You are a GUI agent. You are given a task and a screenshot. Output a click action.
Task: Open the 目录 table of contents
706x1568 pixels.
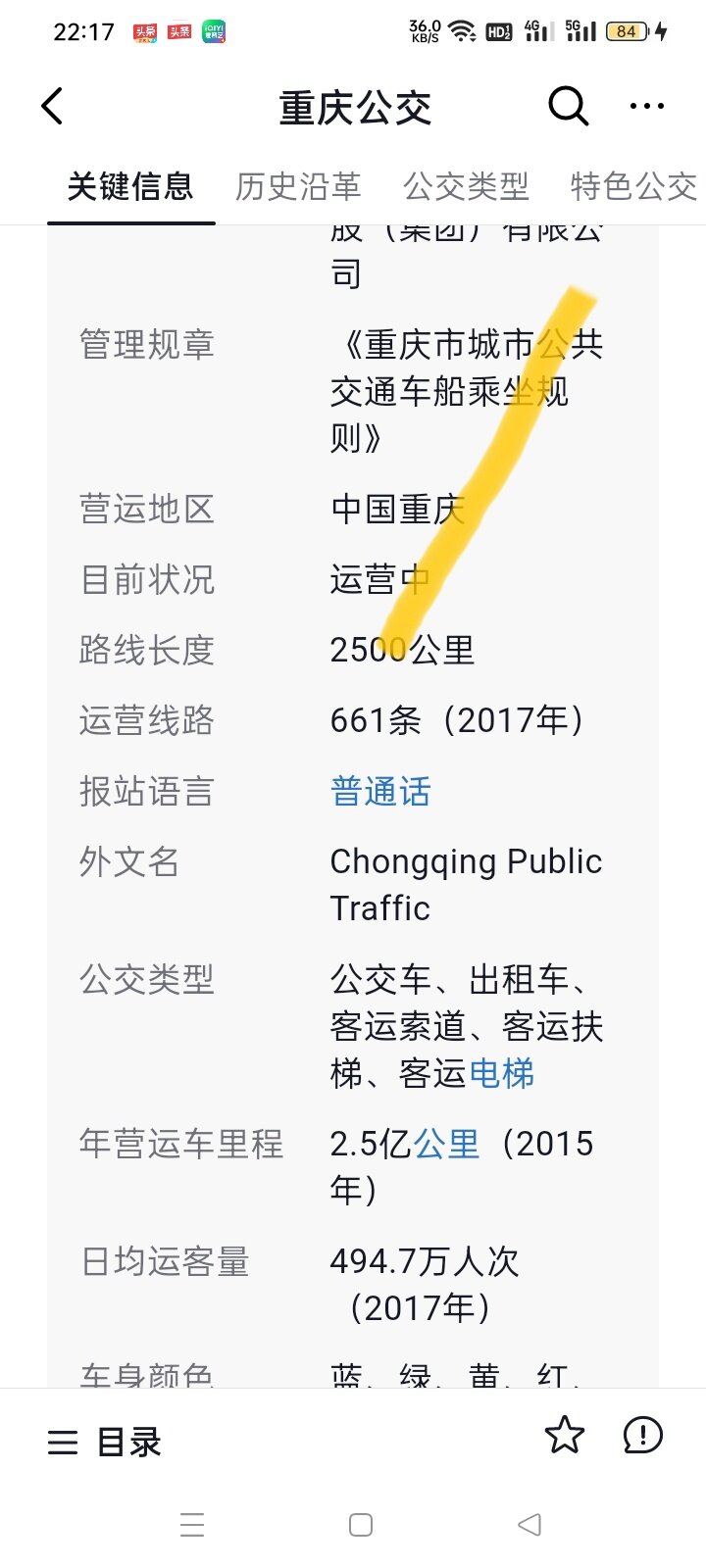pos(105,1442)
